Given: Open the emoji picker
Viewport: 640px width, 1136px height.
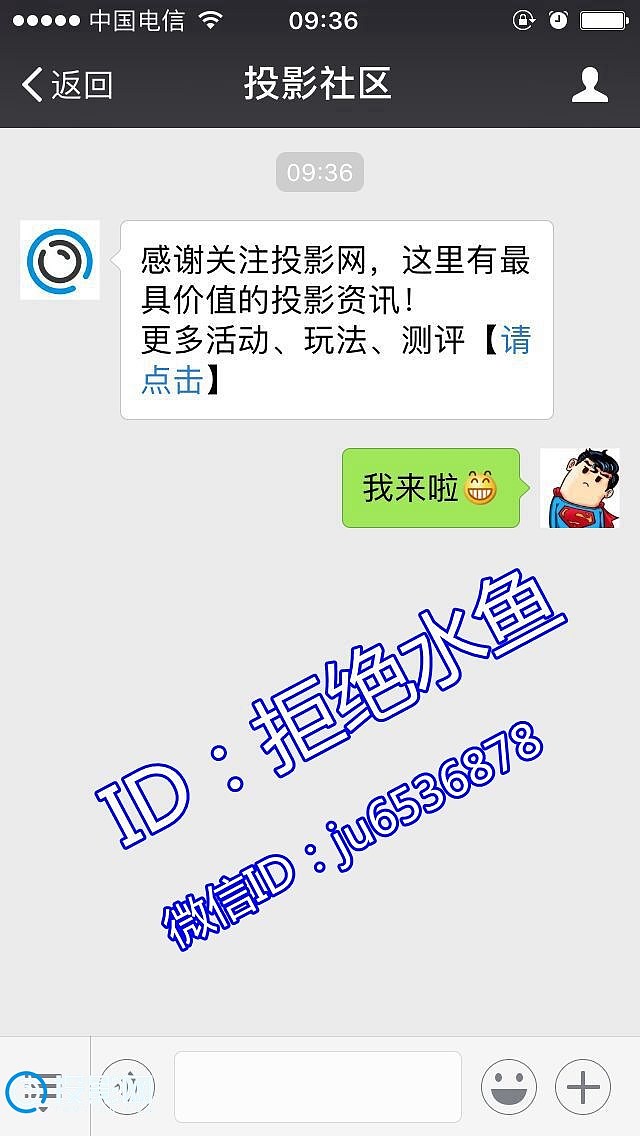Looking at the screenshot, I should (508, 1087).
